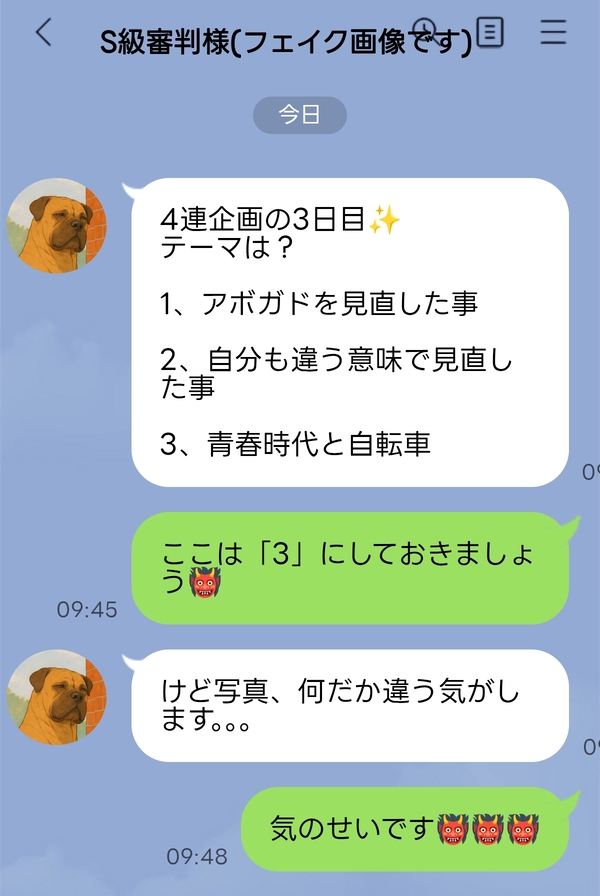Open sender's avatar beside the けど写真 message

pyautogui.click(x=56, y=697)
